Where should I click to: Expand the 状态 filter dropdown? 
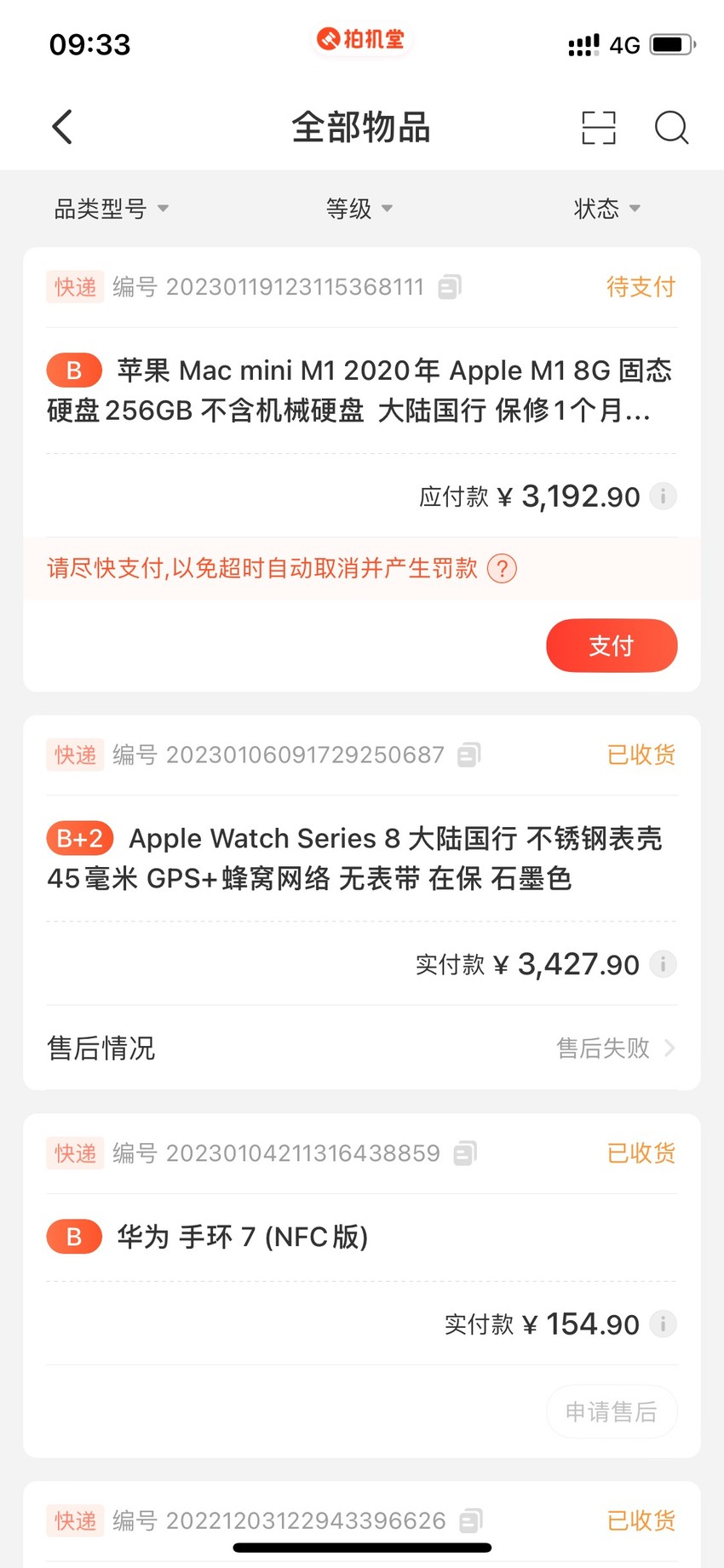[606, 209]
